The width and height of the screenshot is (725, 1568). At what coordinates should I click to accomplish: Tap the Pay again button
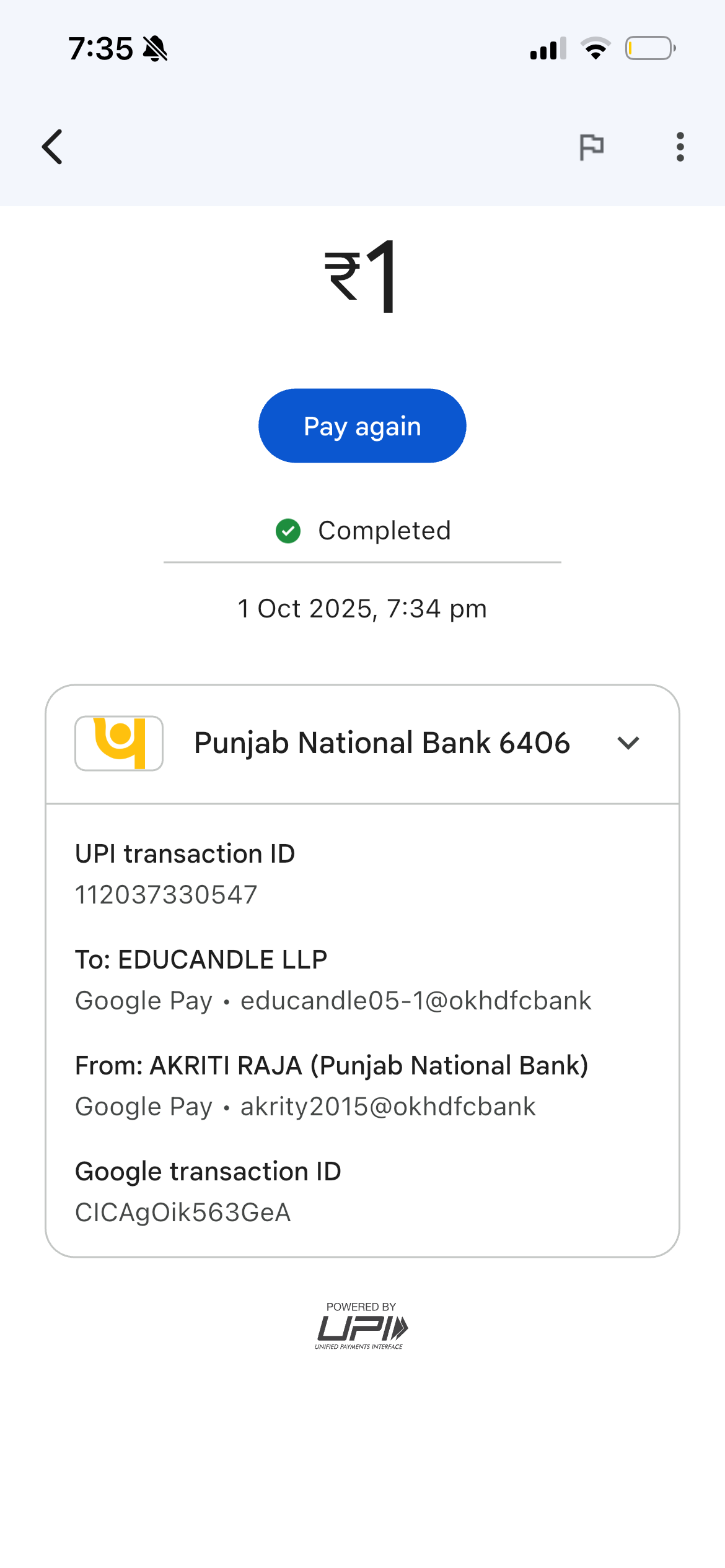pyautogui.click(x=362, y=426)
